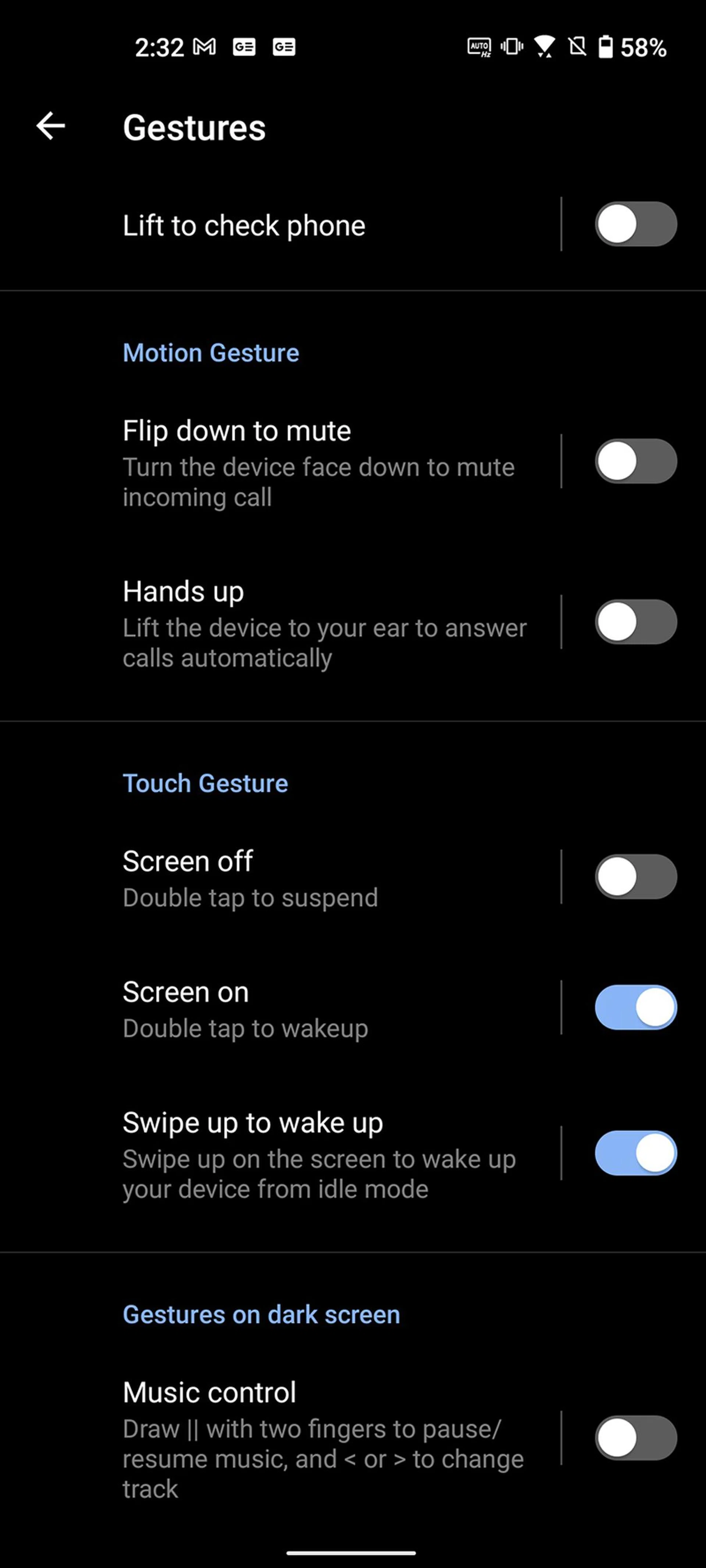Viewport: 706px width, 1568px height.
Task: Open the Screen on setting row
Action: point(274,1009)
